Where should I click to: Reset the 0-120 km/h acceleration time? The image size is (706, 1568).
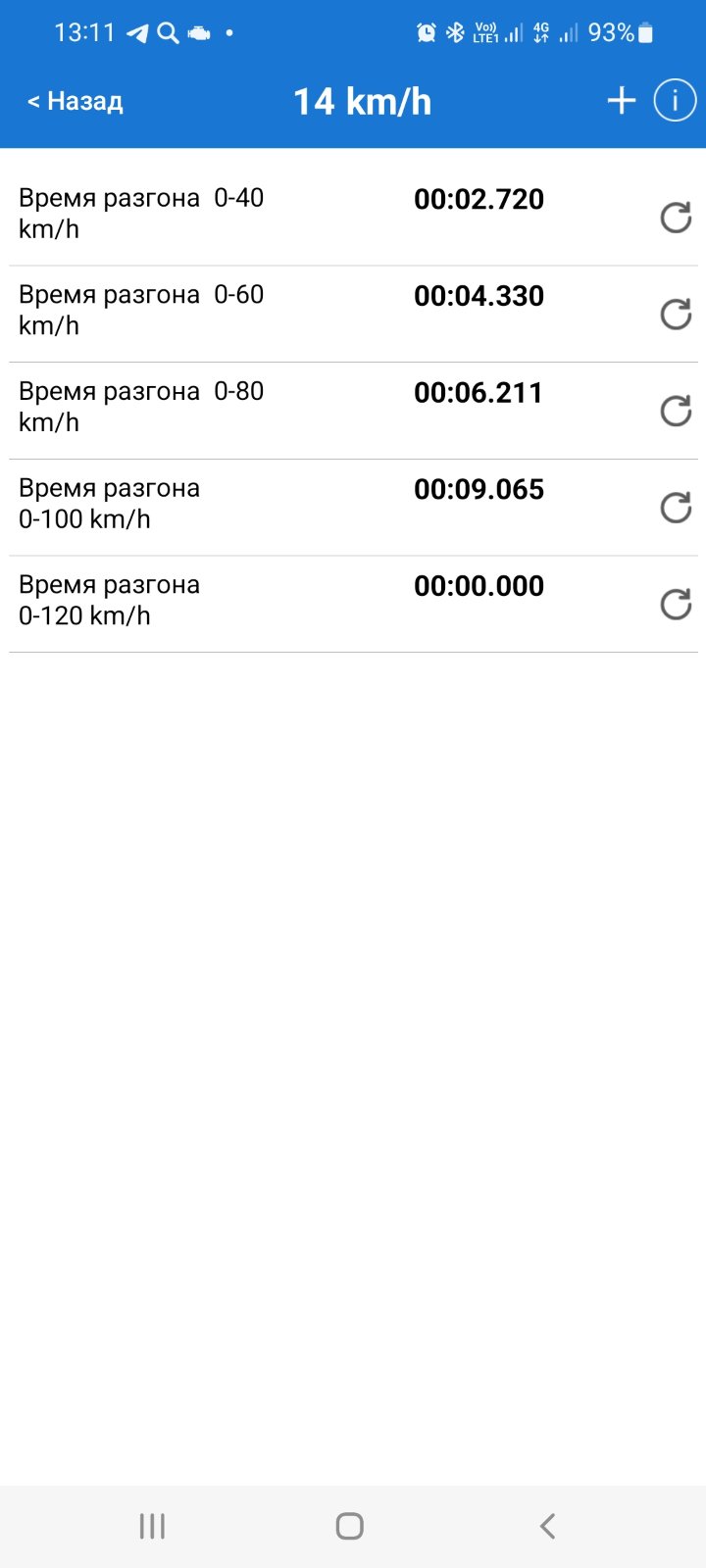pos(676,604)
